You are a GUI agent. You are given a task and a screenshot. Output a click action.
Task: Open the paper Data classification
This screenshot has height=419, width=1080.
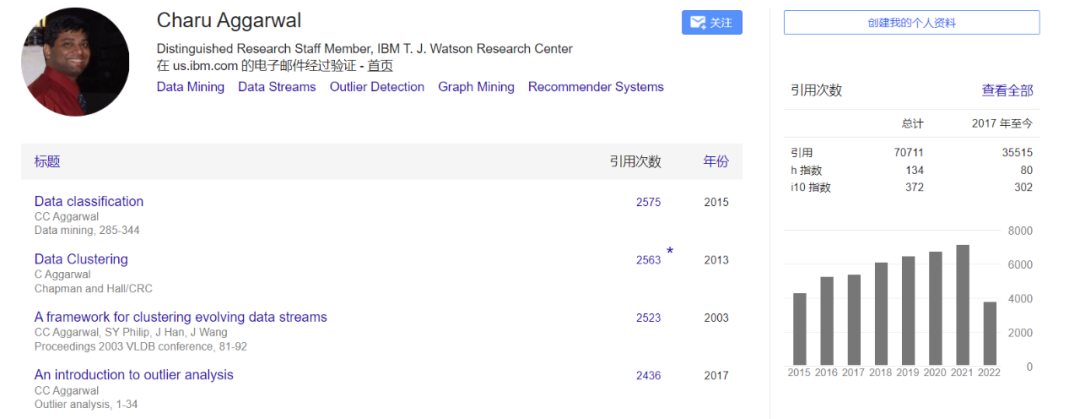[89, 201]
